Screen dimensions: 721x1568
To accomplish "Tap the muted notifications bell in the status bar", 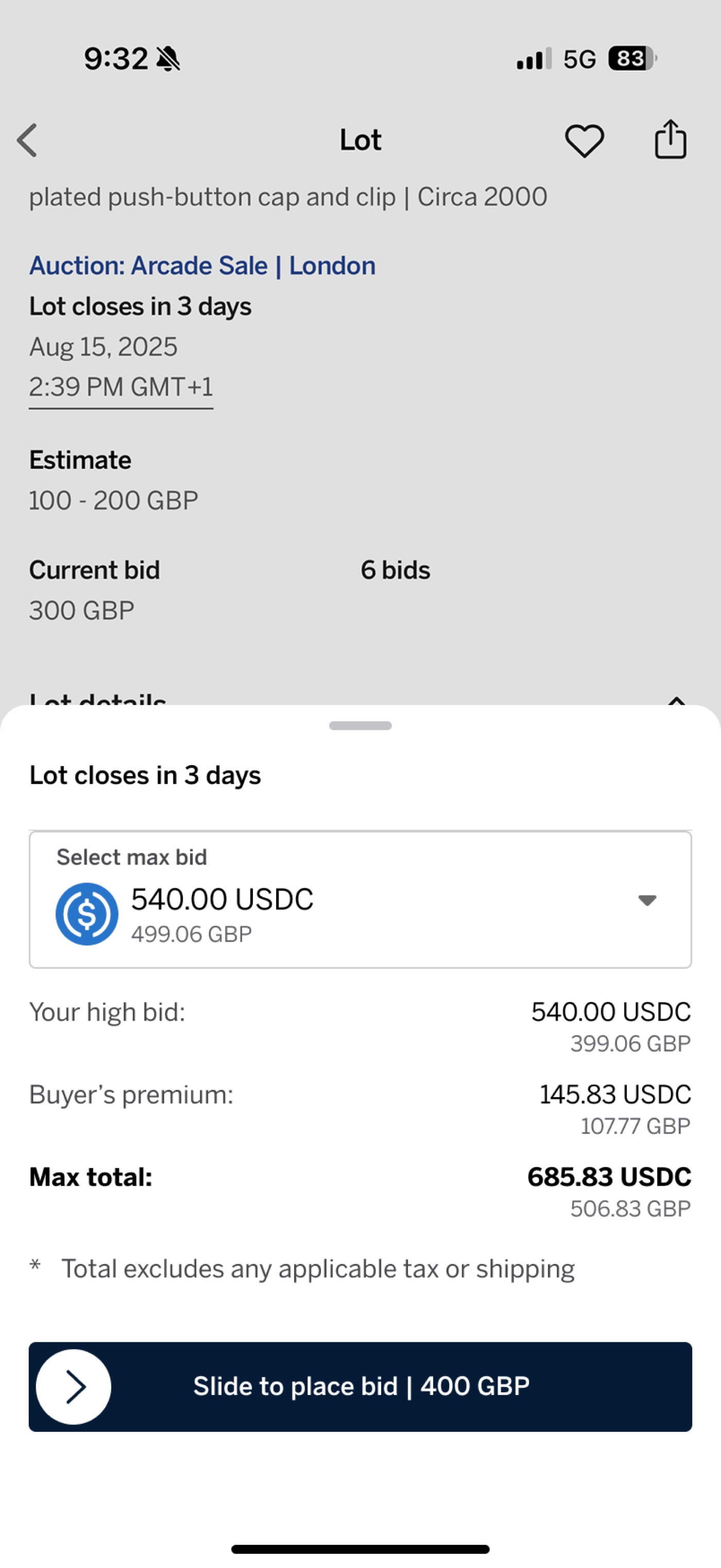I will 169,58.
